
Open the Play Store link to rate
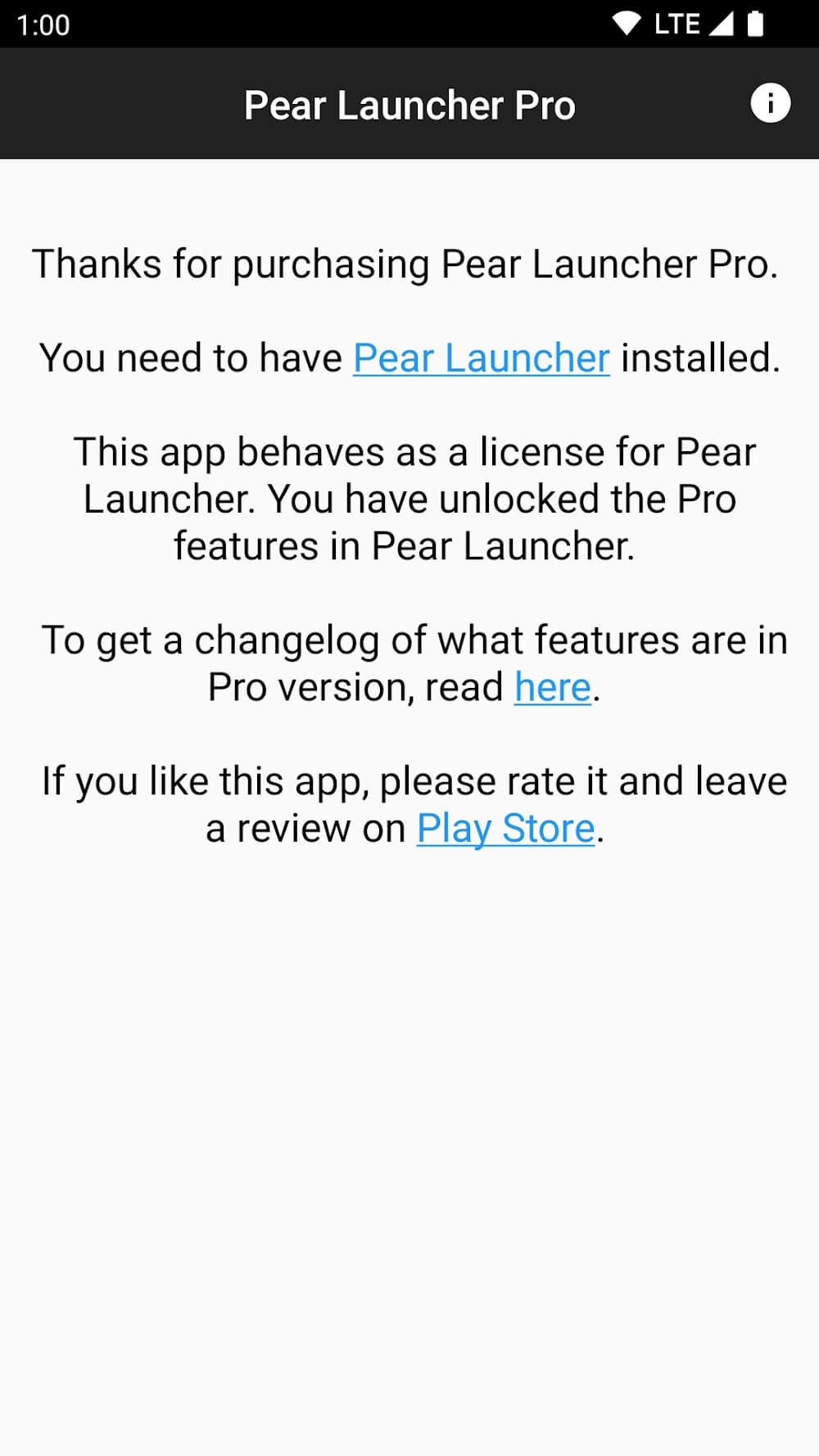pos(505,828)
